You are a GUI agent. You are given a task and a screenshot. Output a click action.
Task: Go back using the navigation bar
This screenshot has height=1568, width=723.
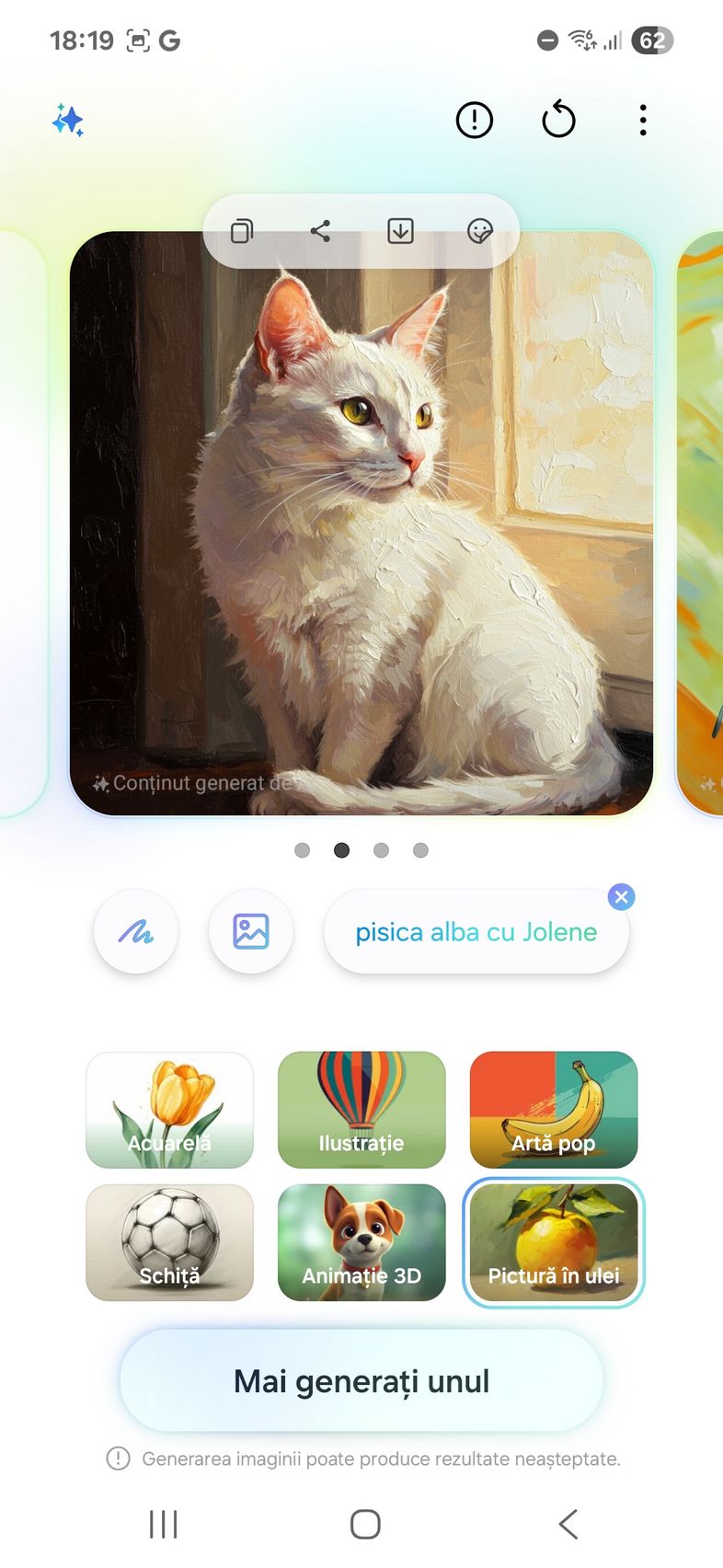coord(568,1524)
